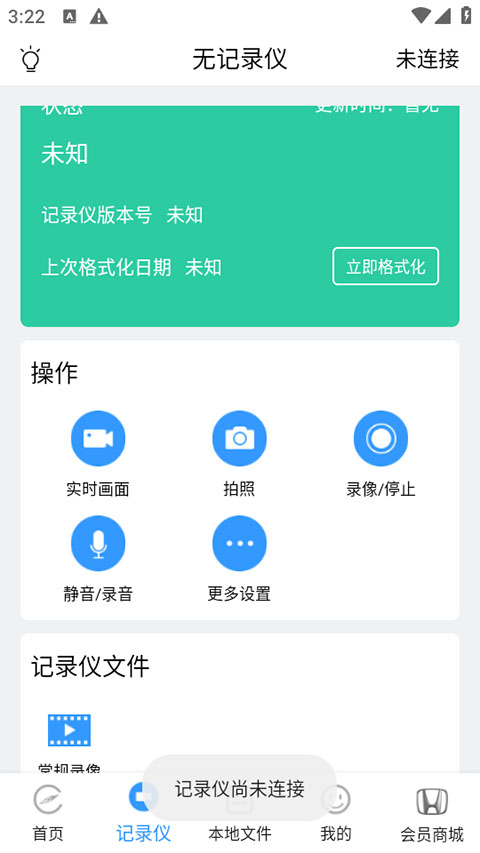Tap the 立即格式化 button

coord(385,267)
